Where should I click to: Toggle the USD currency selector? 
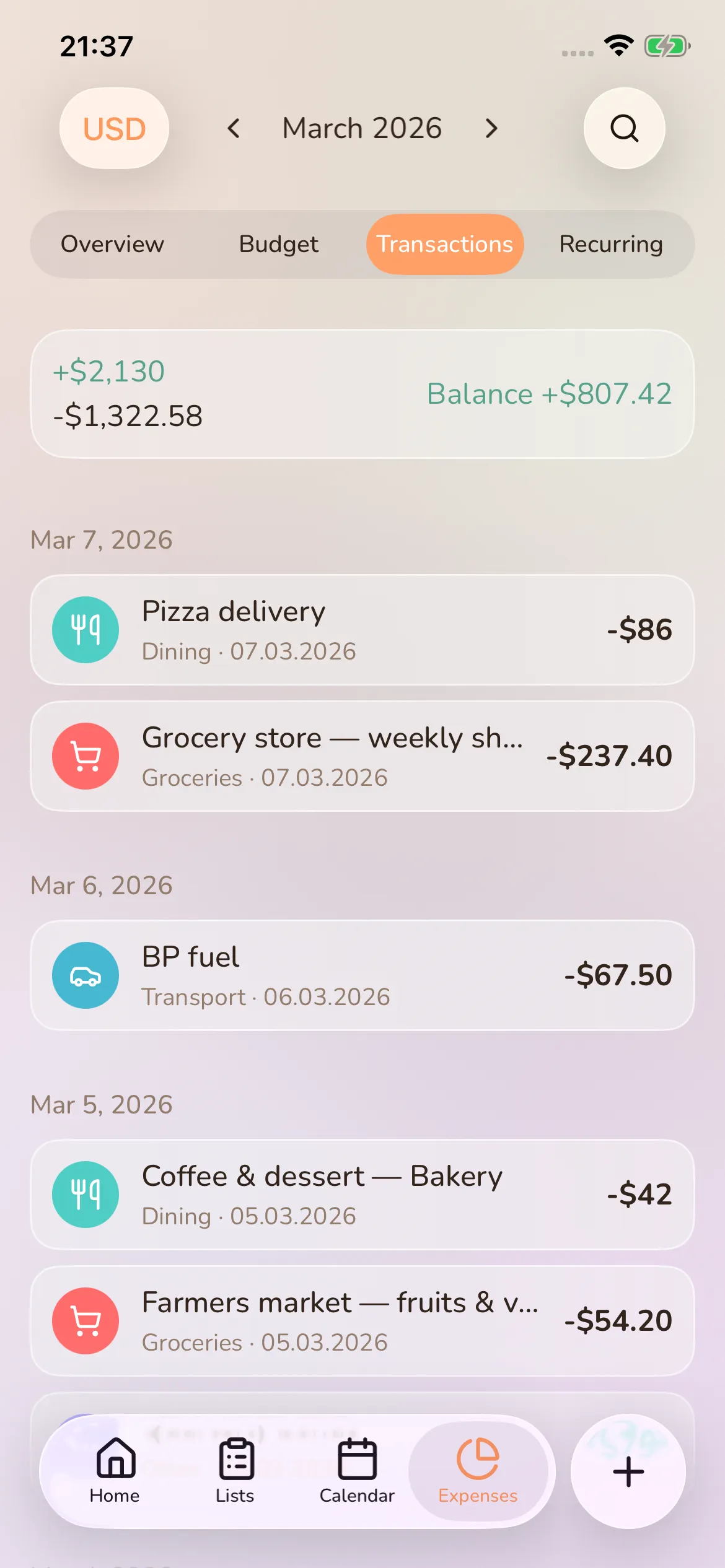coord(113,128)
